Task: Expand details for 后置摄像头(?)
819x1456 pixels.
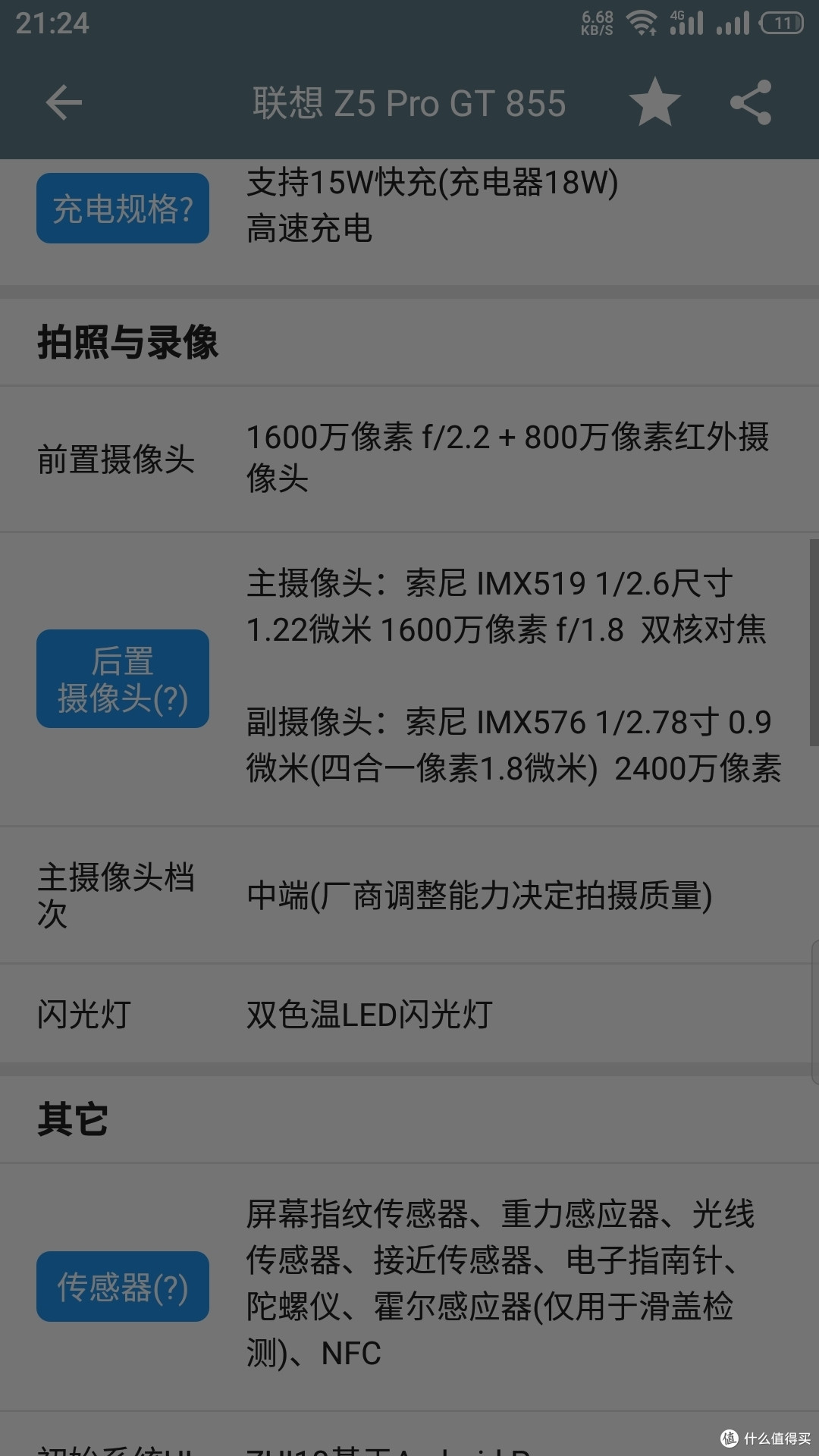Action: (122, 677)
